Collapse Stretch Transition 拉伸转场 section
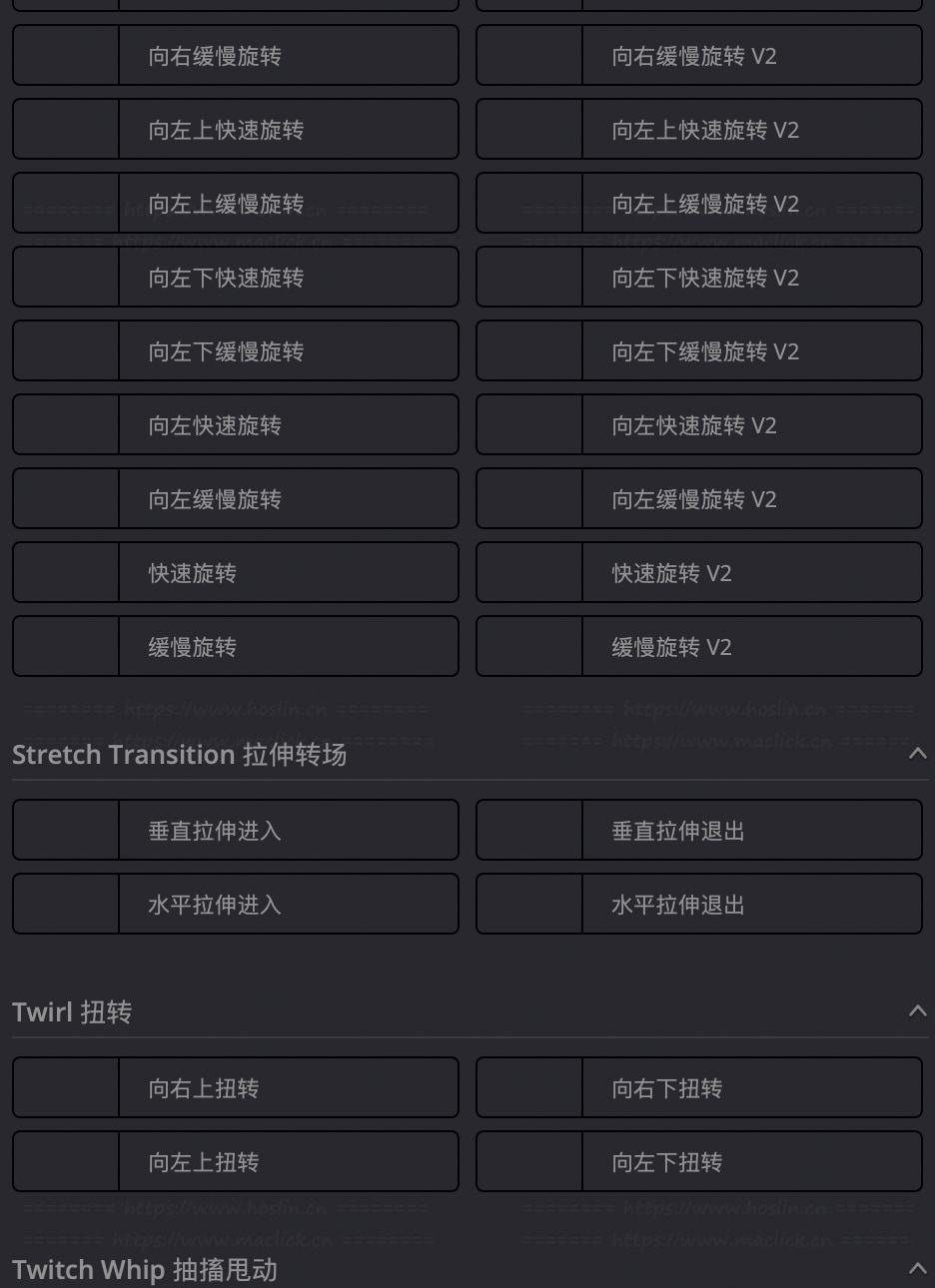 pos(917,754)
